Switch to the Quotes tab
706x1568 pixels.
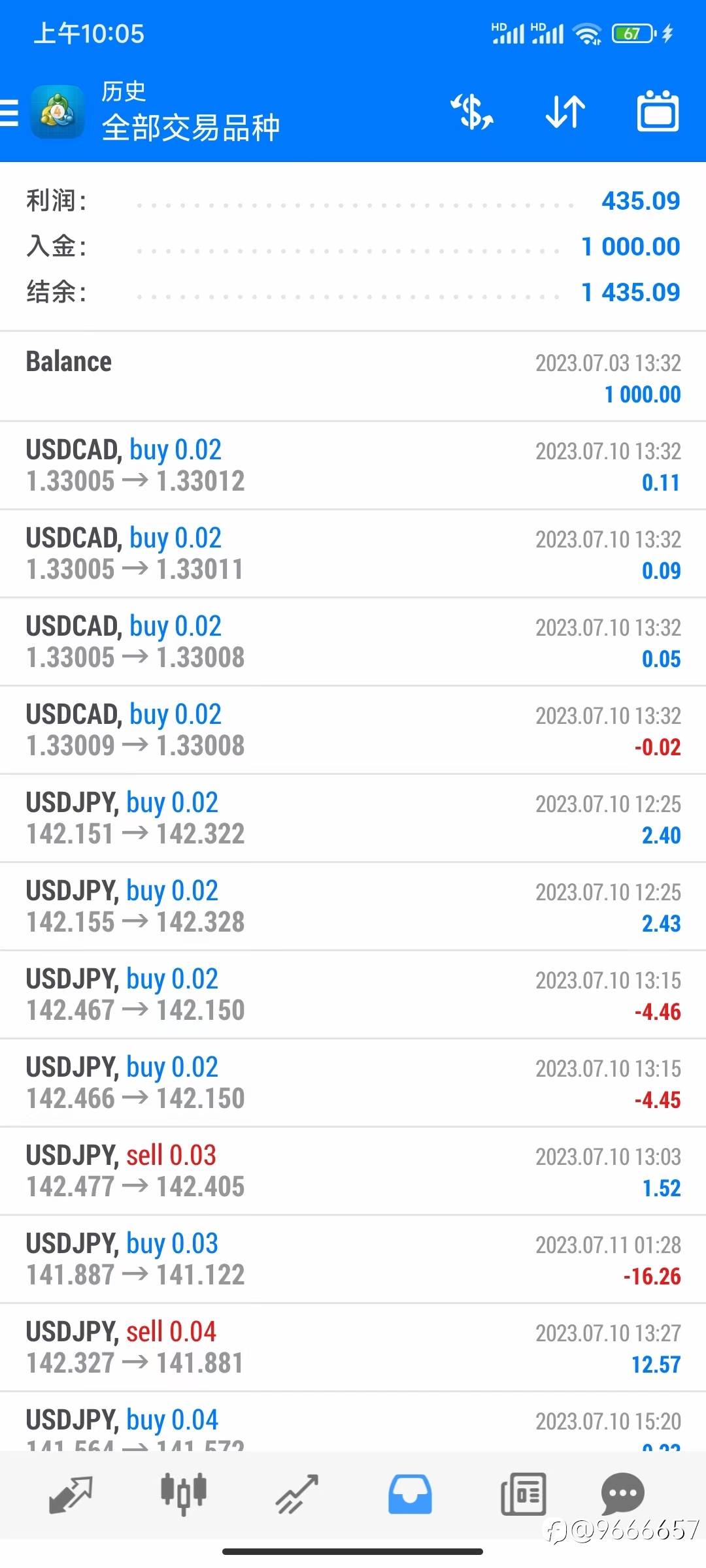(x=71, y=1495)
